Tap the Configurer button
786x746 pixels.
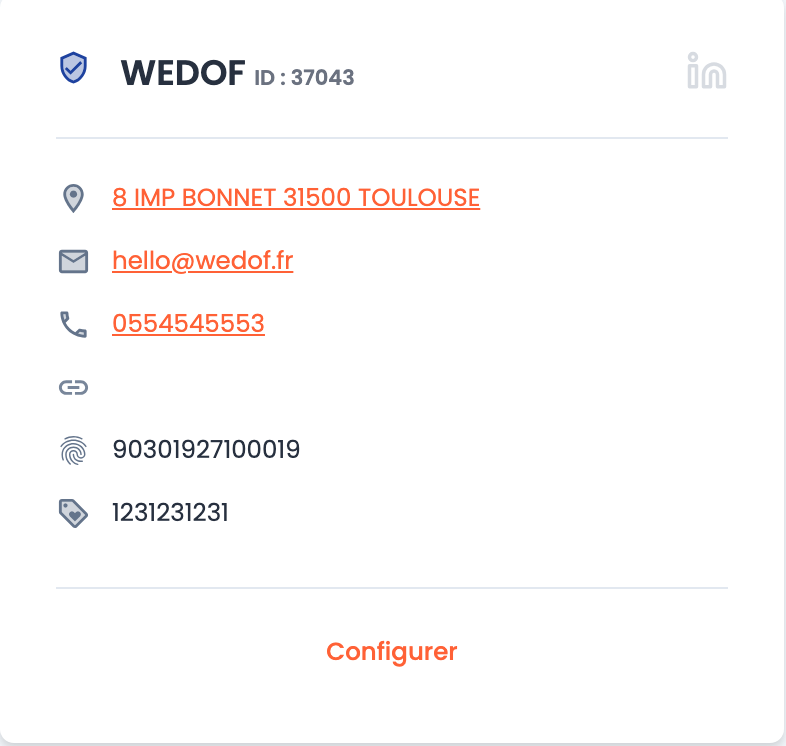click(392, 652)
